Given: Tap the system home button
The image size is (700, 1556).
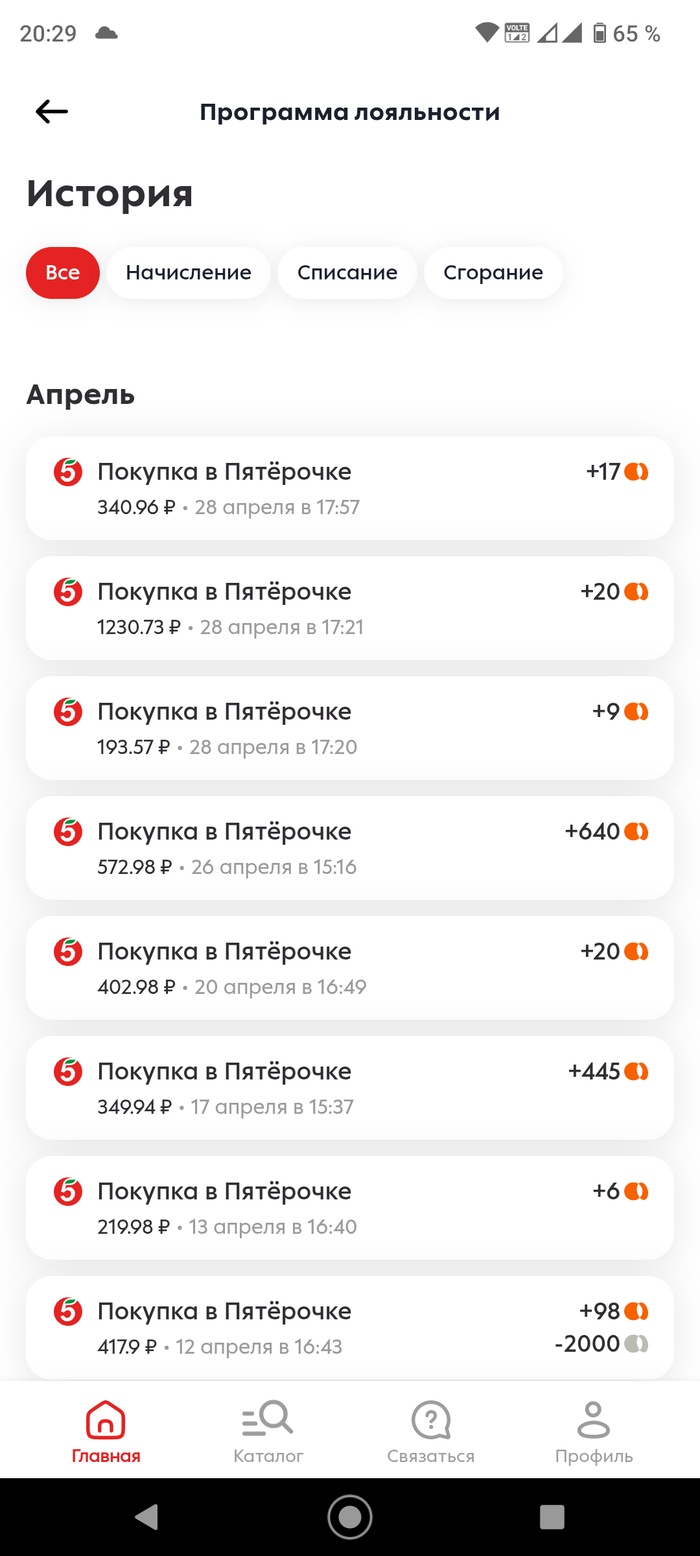Looking at the screenshot, I should pos(350,1517).
